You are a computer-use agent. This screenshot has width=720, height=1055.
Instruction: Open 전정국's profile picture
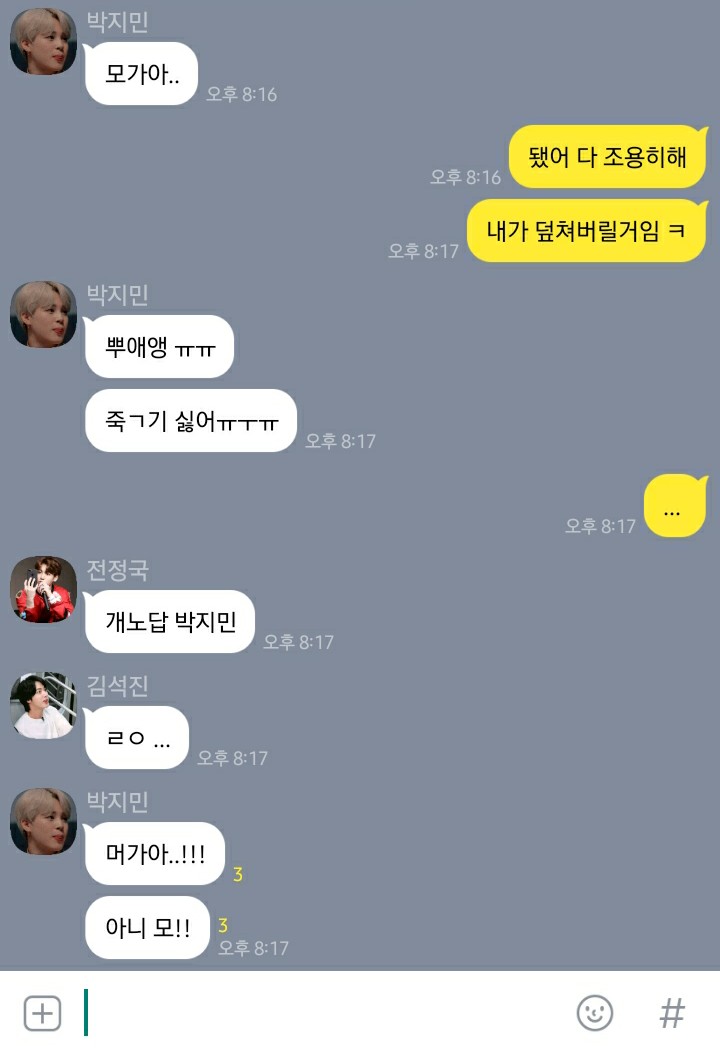click(x=42, y=590)
